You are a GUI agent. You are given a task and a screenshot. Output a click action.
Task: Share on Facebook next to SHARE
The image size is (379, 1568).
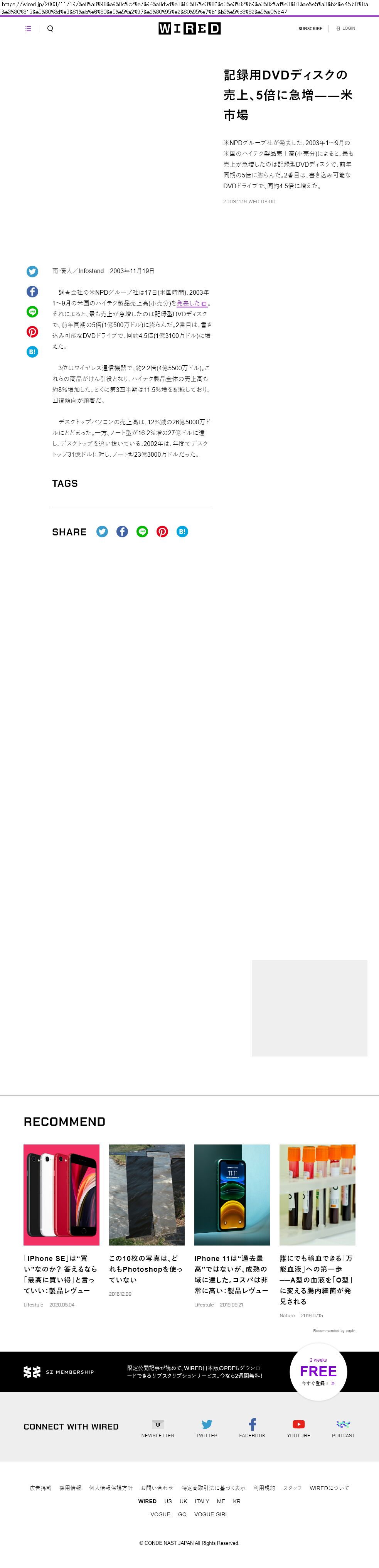(x=122, y=532)
